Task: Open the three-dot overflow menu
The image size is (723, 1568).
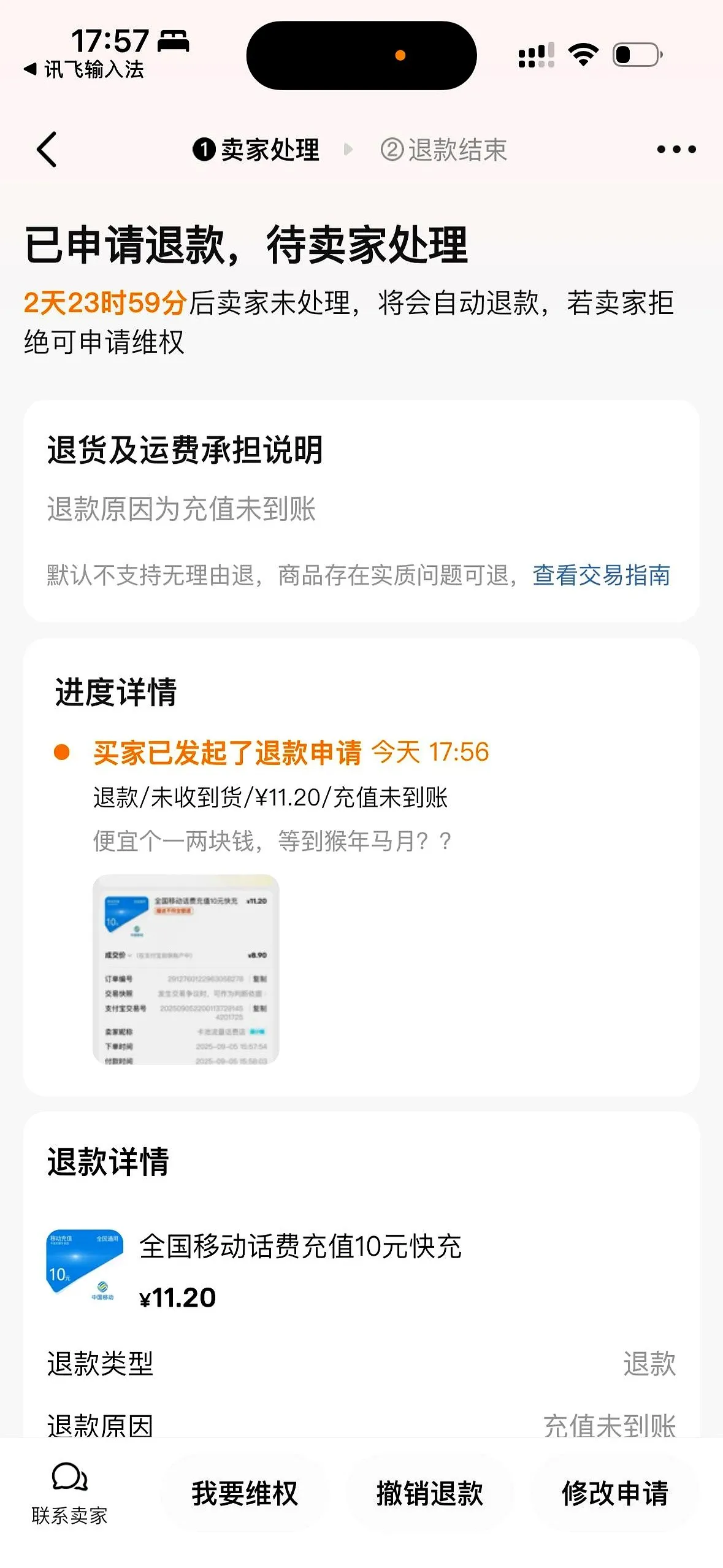Action: pyautogui.click(x=676, y=149)
